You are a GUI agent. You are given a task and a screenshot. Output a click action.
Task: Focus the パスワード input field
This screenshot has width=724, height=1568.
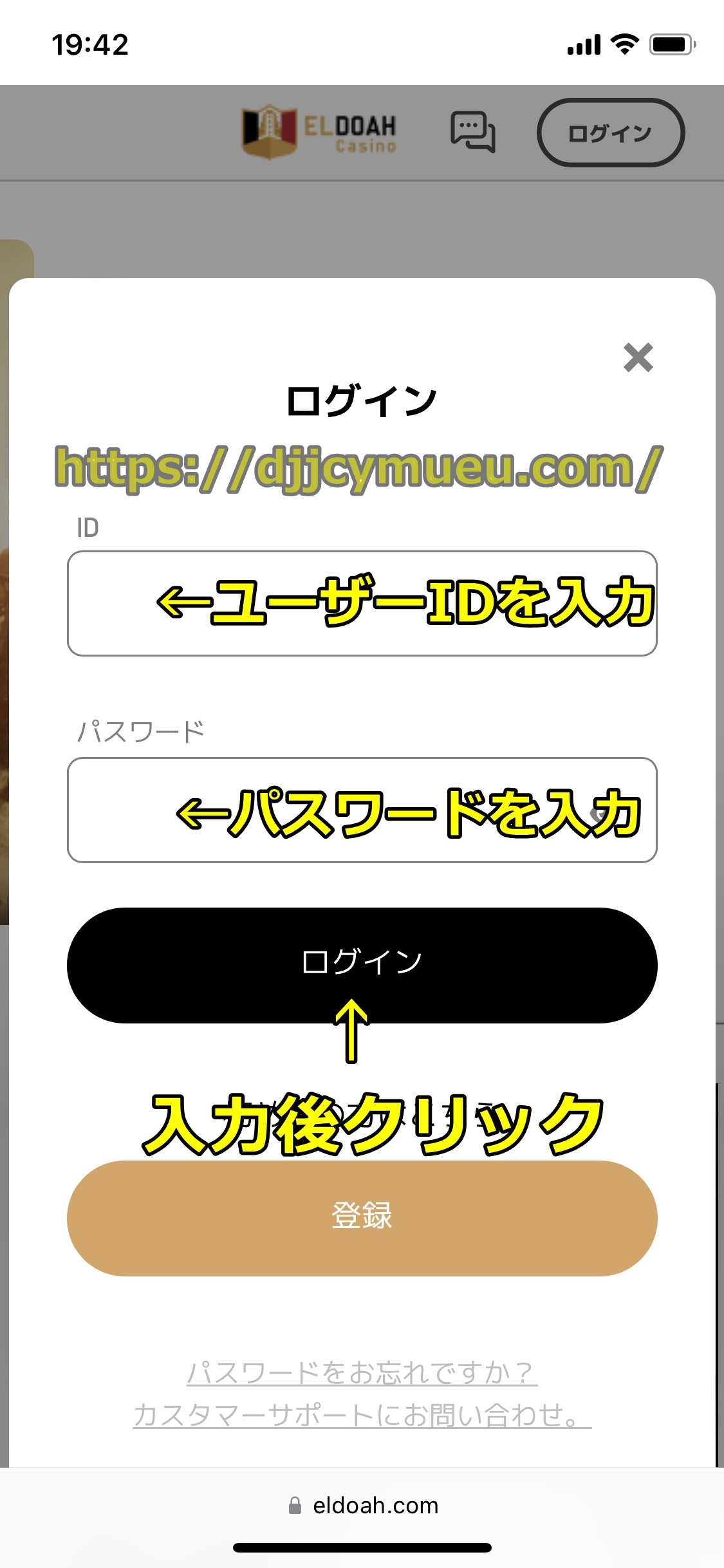(x=362, y=810)
